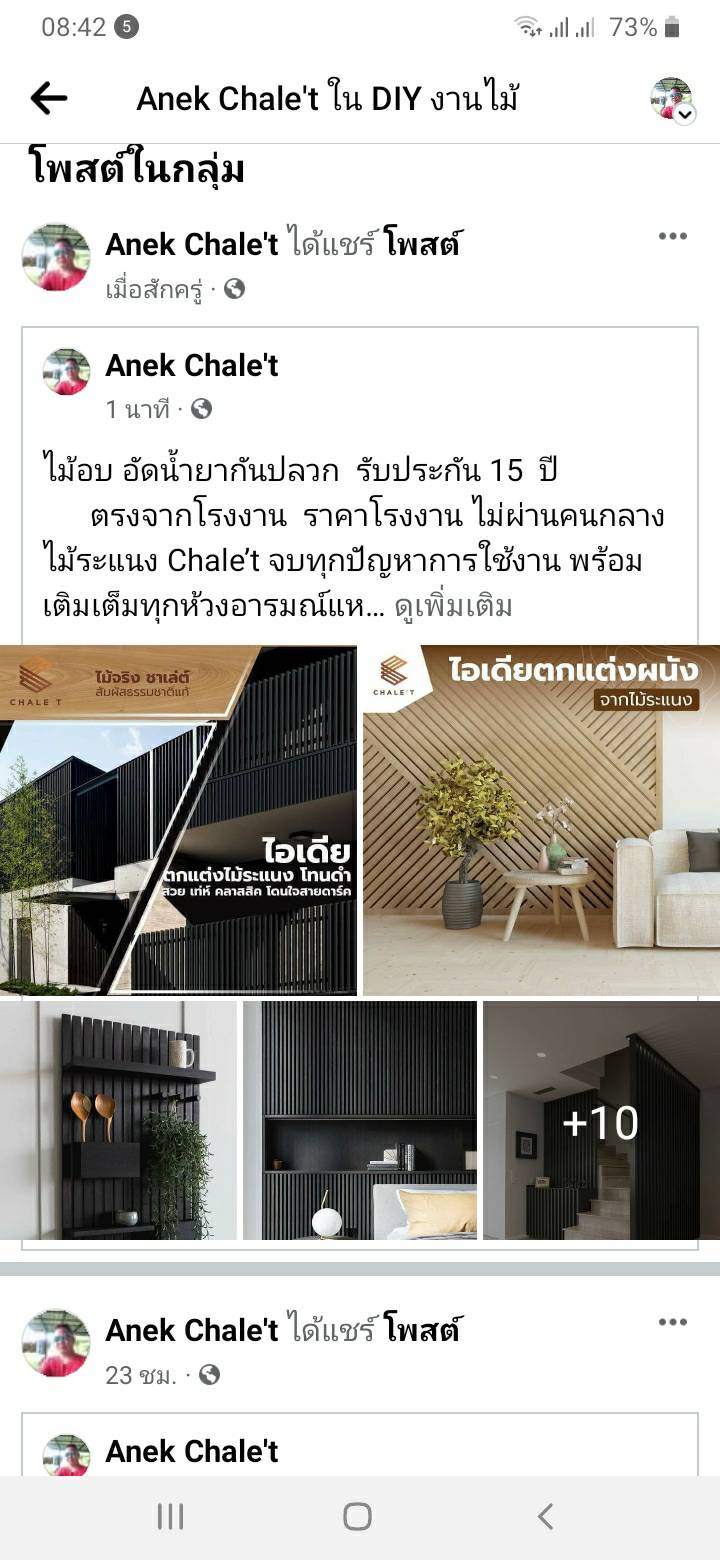Open the recent apps view
720x1560 pixels.
pyautogui.click(x=170, y=1517)
